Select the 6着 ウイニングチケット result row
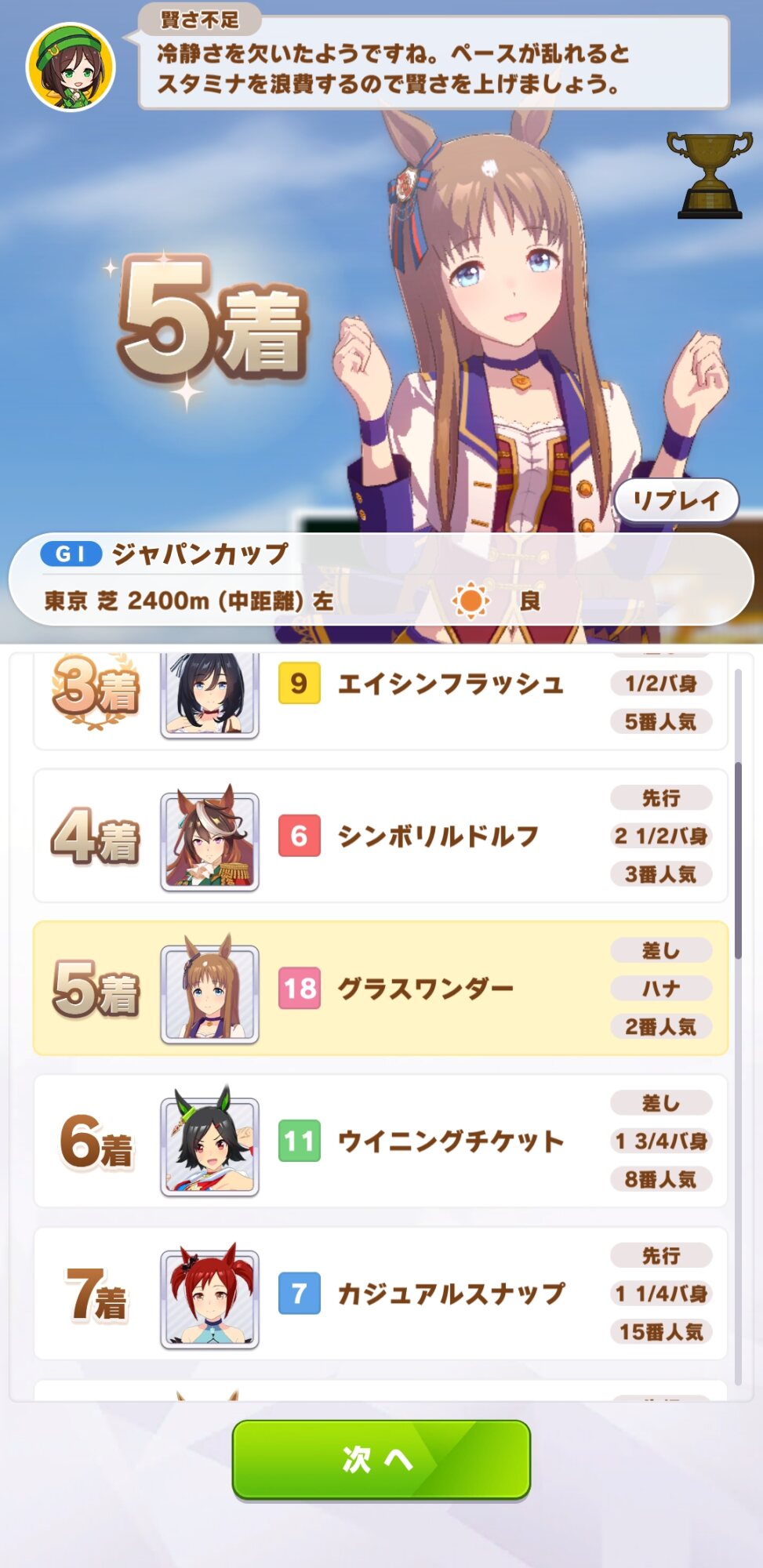Image resolution: width=763 pixels, height=1568 pixels. pos(381,1141)
